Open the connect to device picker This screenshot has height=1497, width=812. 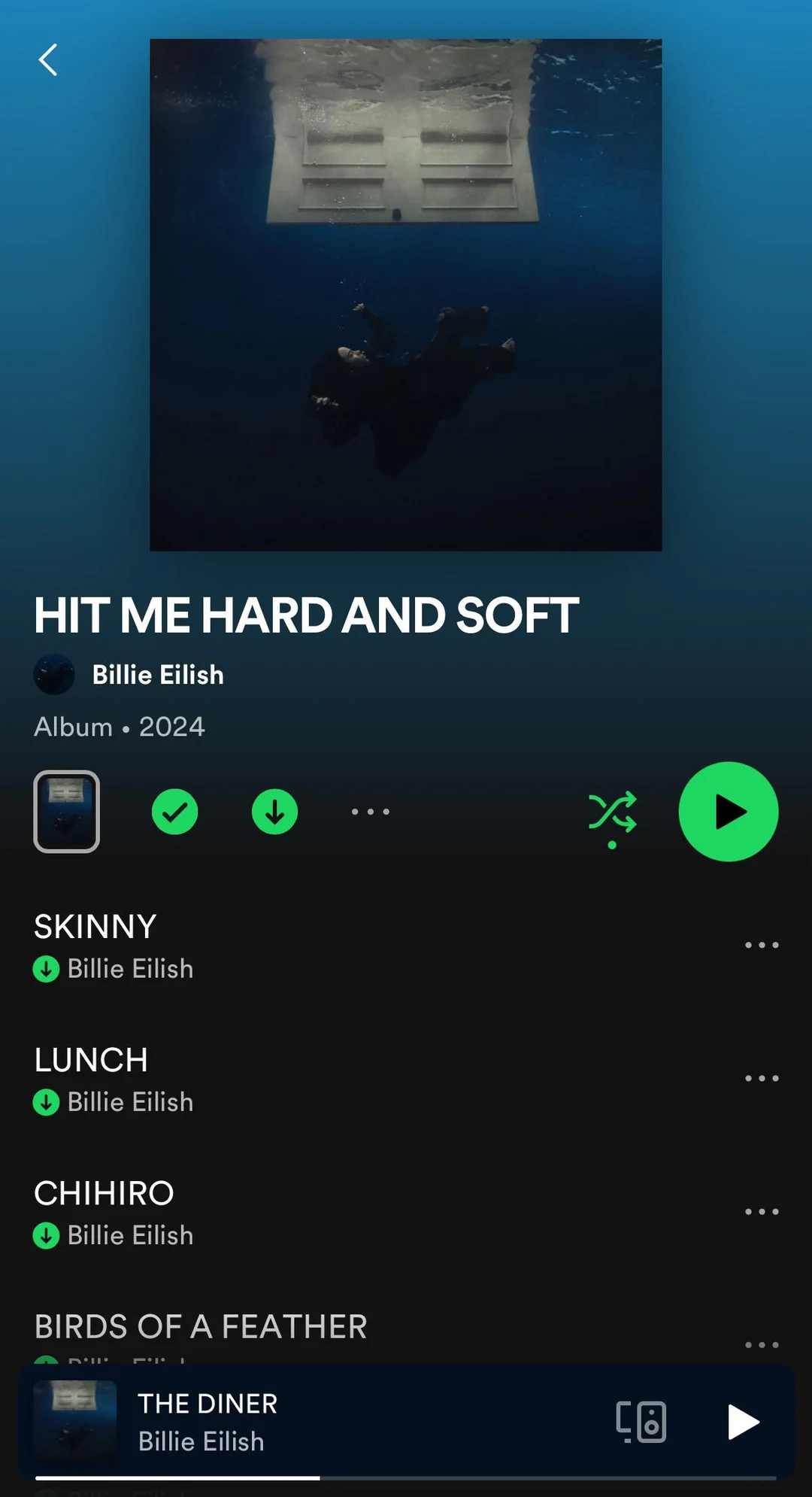click(641, 1422)
